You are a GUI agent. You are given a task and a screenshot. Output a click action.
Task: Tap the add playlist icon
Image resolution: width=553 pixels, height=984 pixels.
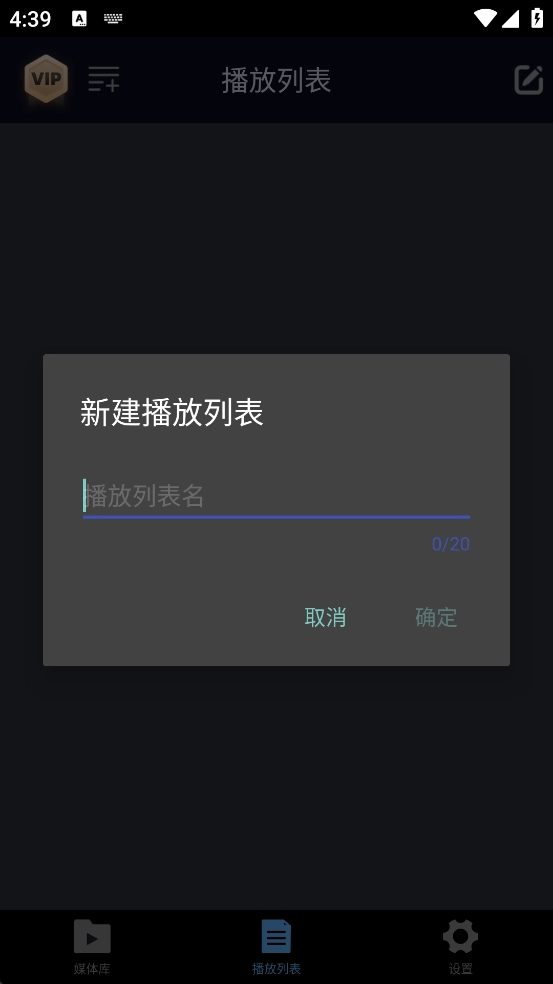pos(104,80)
